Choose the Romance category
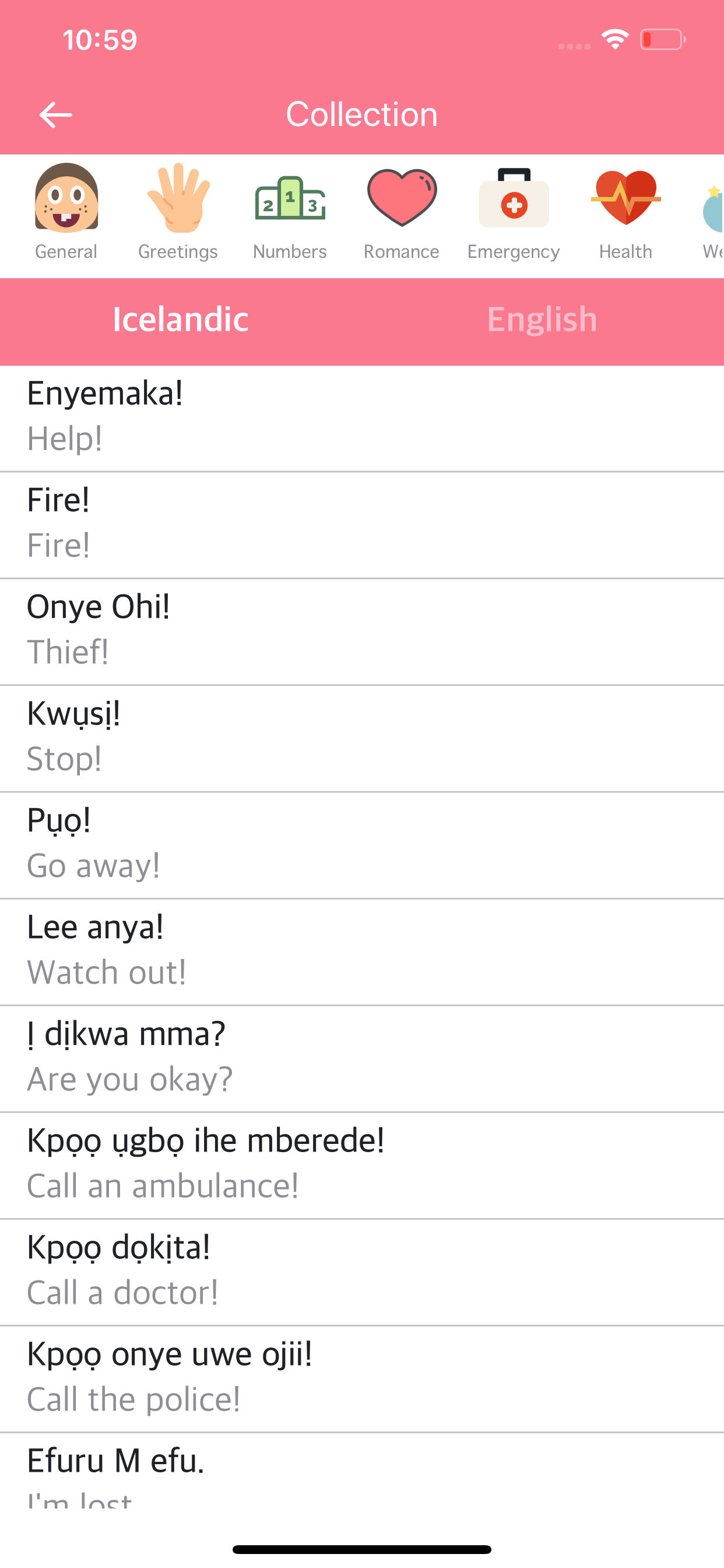 click(402, 212)
